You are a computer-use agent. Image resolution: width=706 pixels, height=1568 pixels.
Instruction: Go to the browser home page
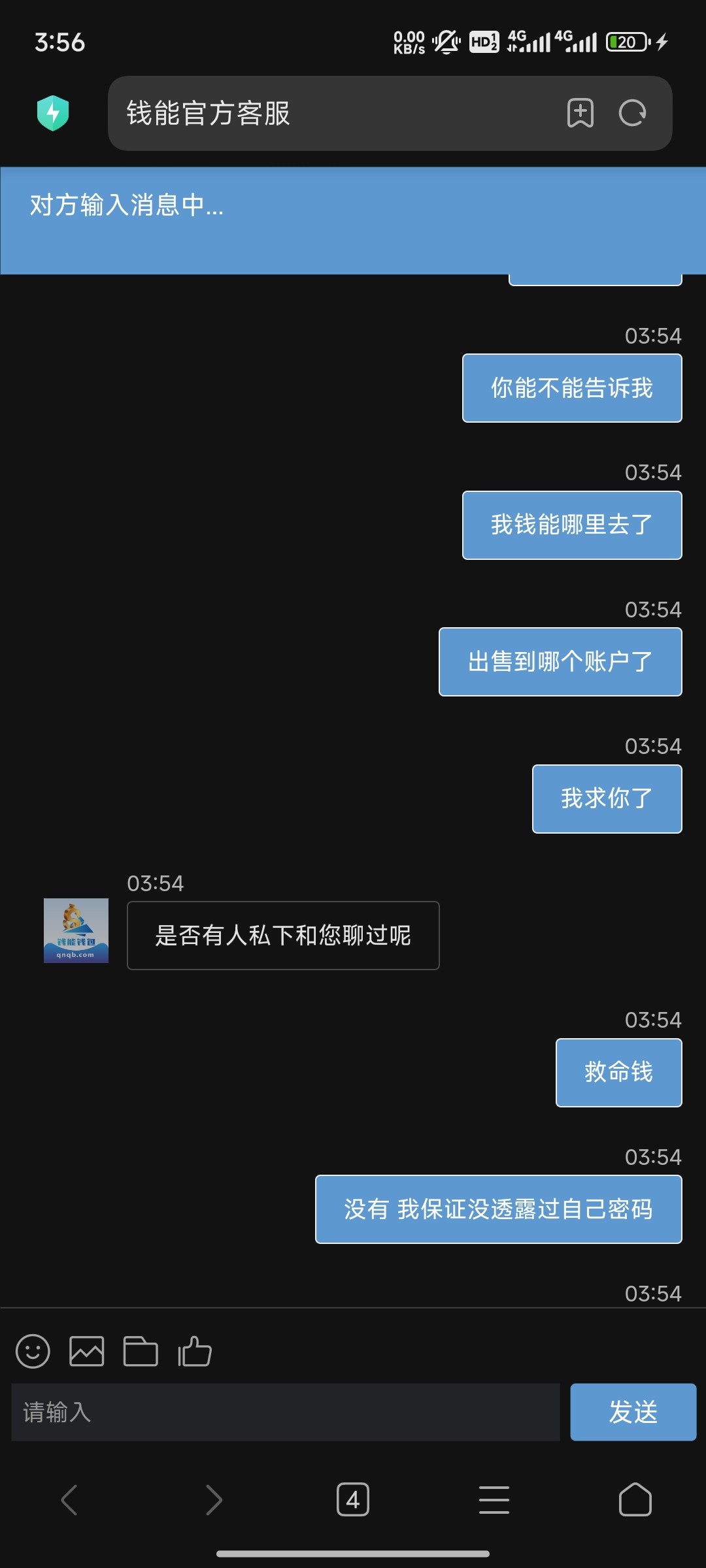[x=635, y=1499]
